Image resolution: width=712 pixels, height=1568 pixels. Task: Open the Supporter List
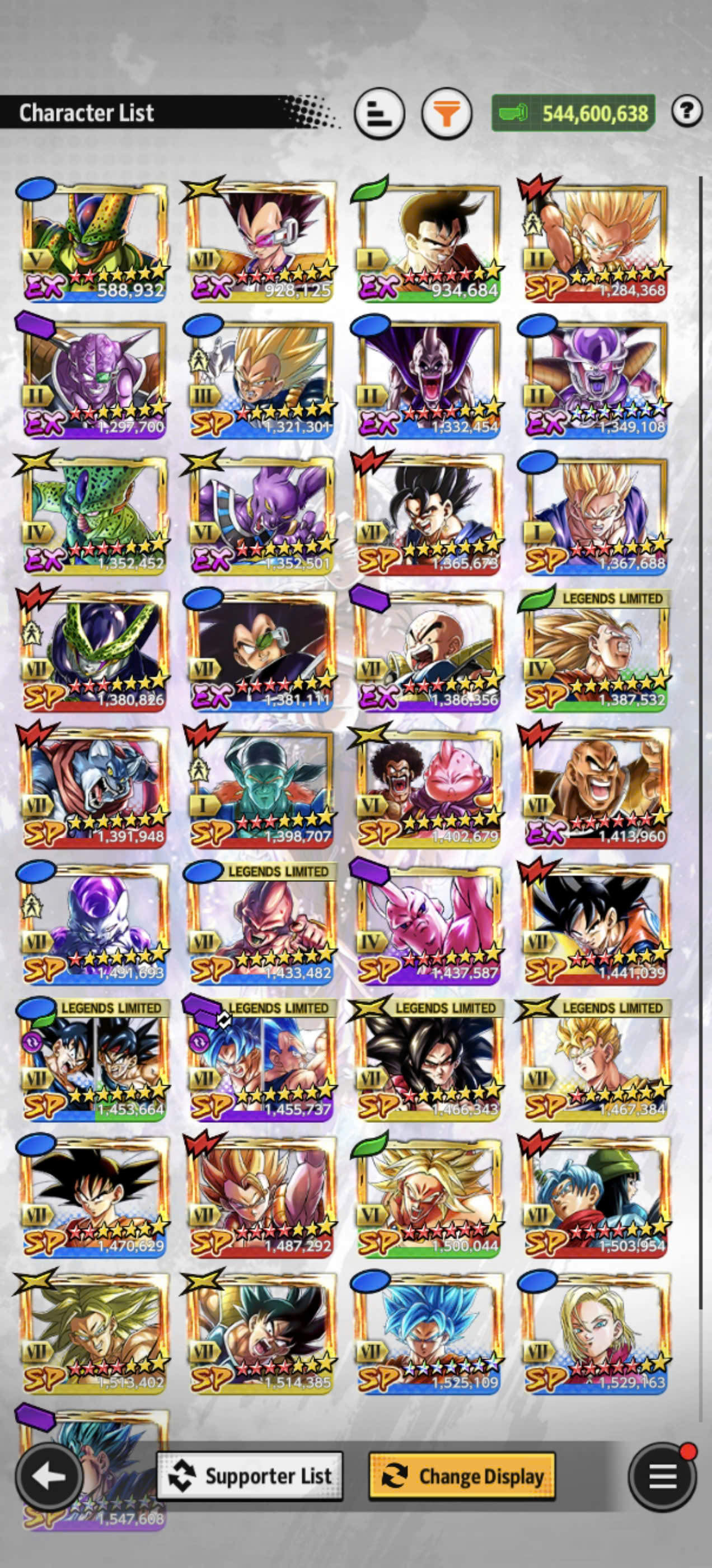click(250, 1476)
